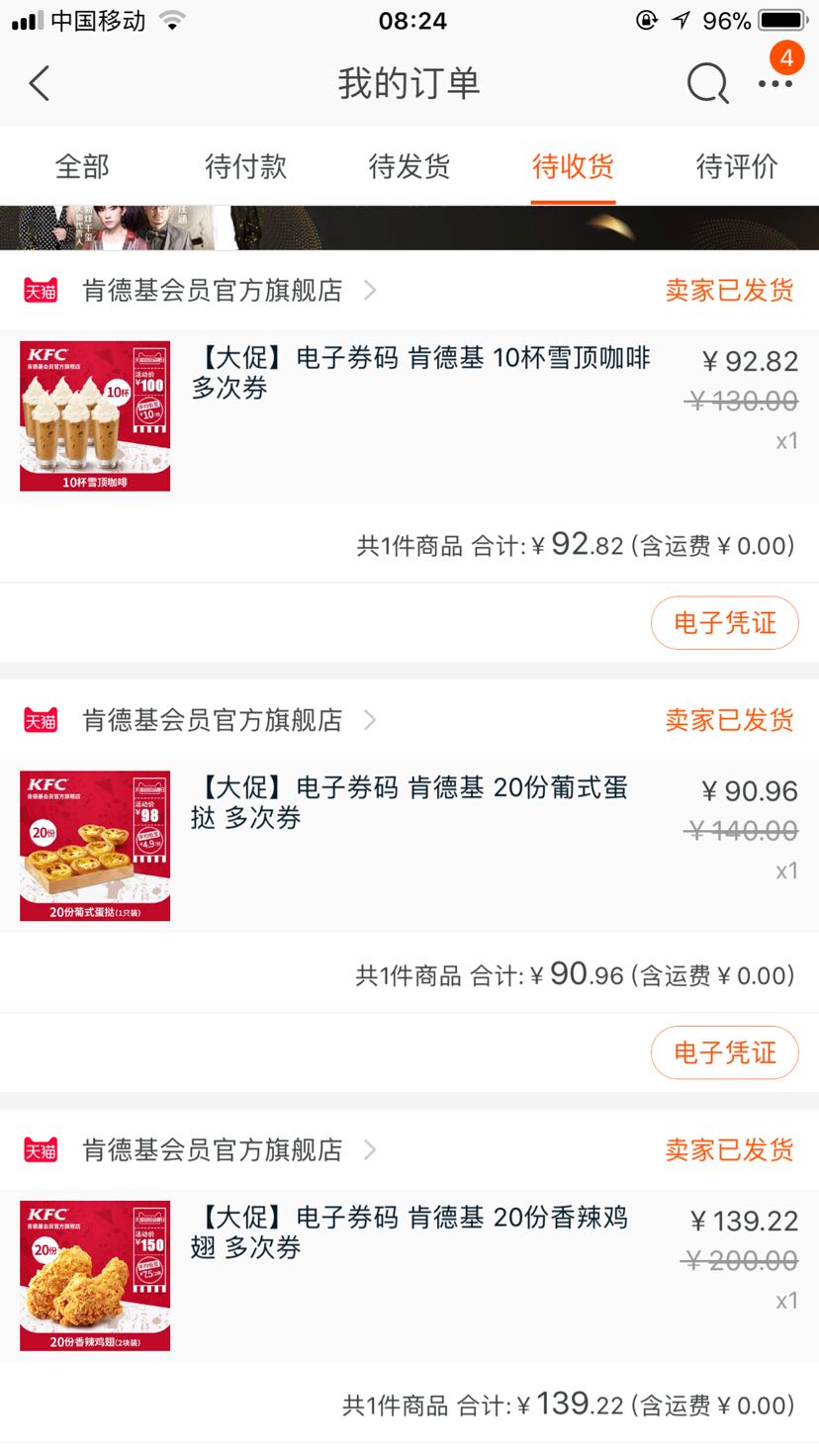Open 肯德基 store from the 香辣鸡翅 order
Screen dimensions: 819x1456
213,1149
